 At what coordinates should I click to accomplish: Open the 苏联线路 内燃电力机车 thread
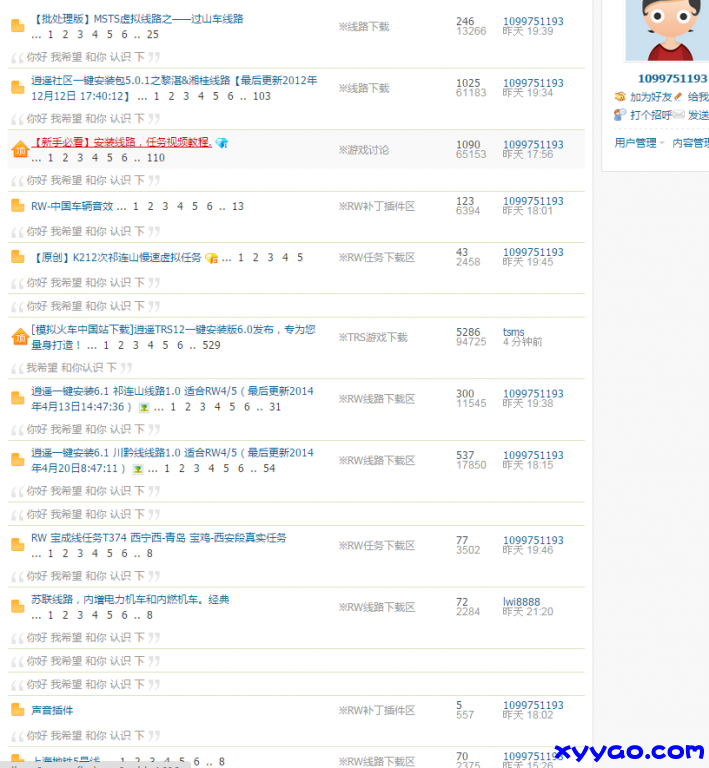click(x=130, y=600)
